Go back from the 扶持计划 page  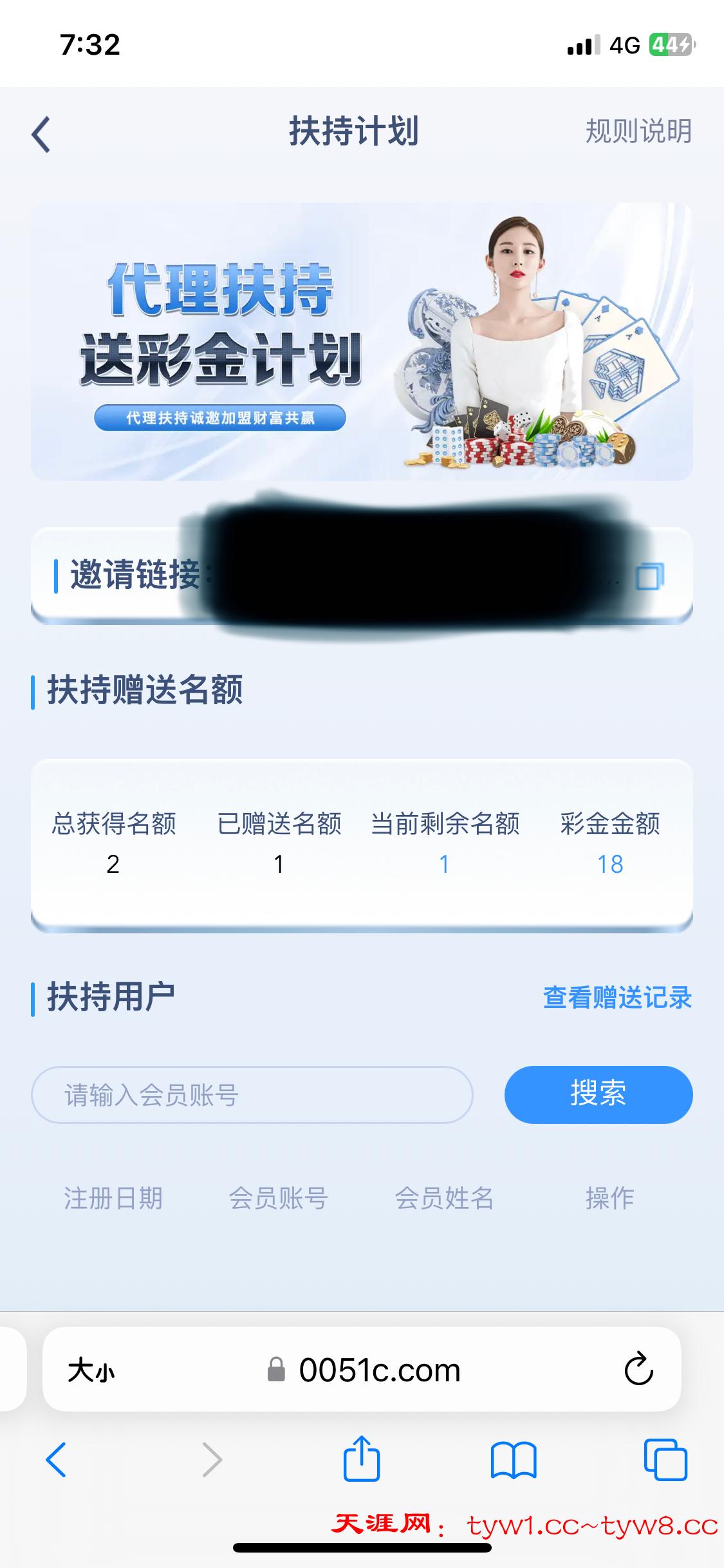click(x=41, y=134)
